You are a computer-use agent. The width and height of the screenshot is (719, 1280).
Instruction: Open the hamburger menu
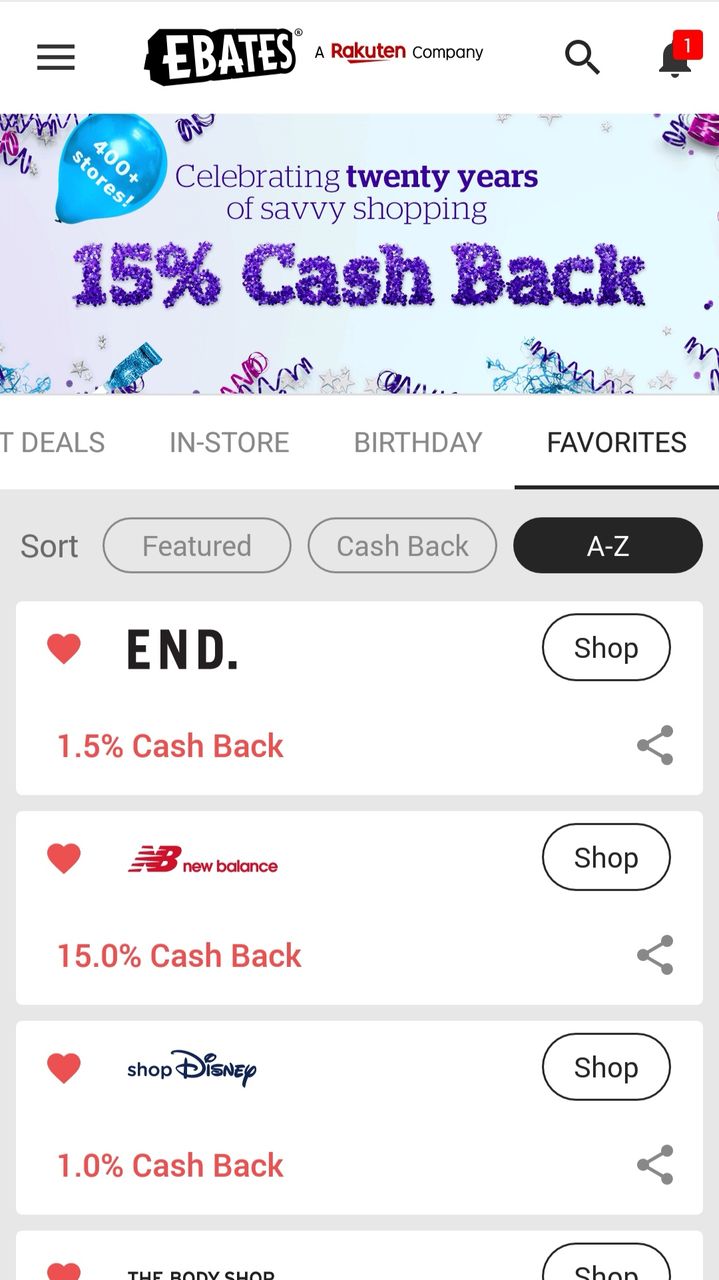[56, 58]
